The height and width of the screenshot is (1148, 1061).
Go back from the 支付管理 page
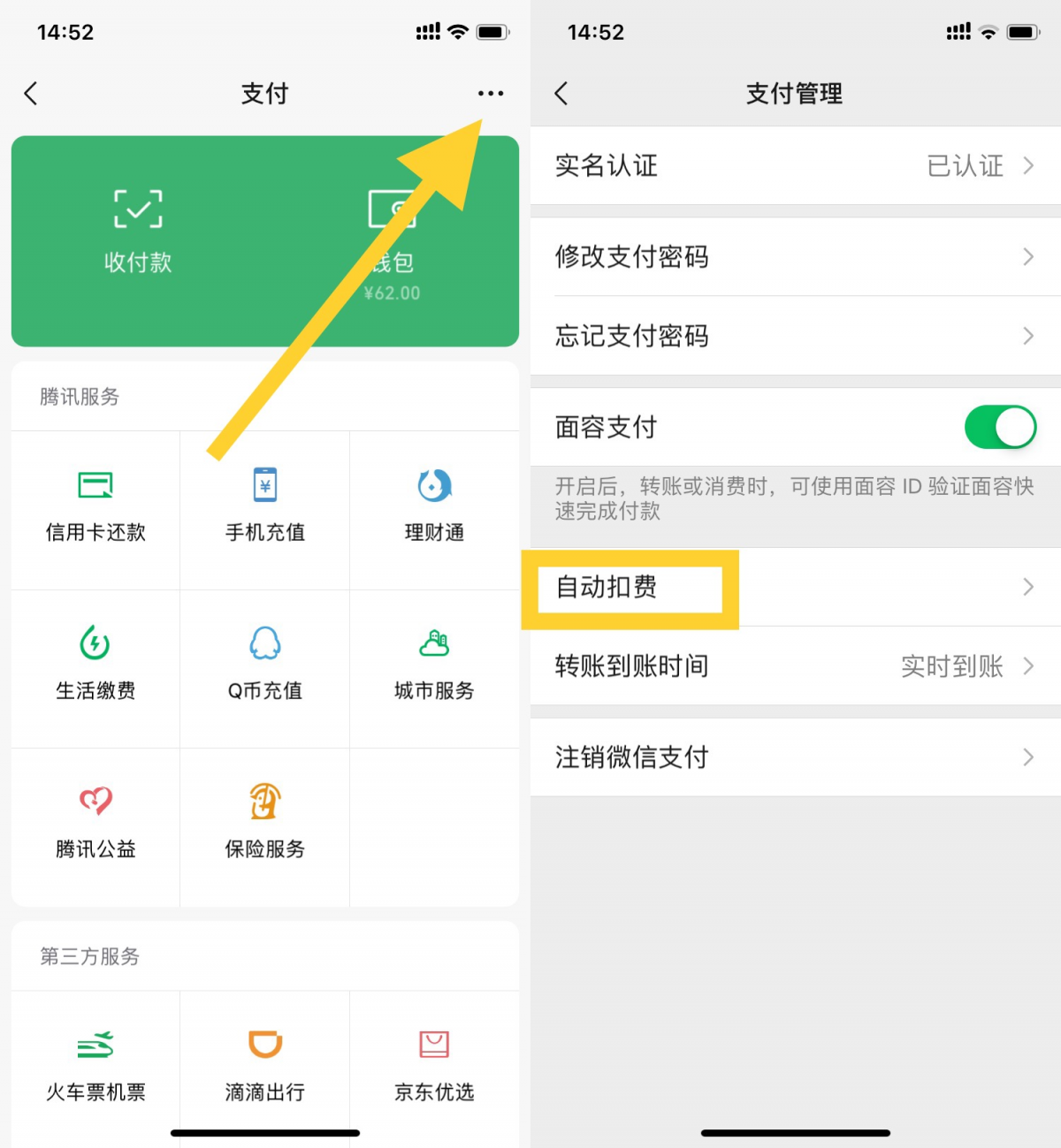point(561,94)
